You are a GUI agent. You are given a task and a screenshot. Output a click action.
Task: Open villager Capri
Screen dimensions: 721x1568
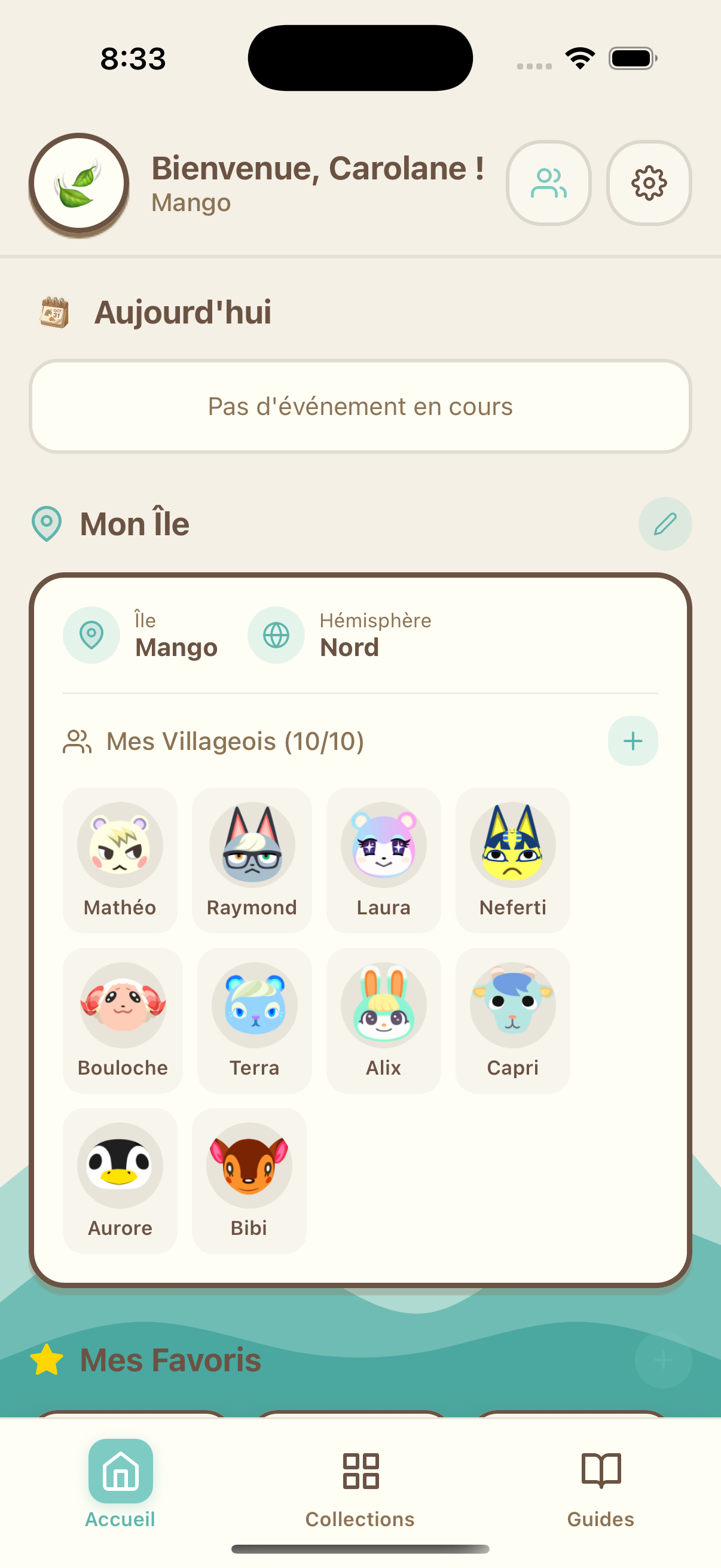[512, 1020]
